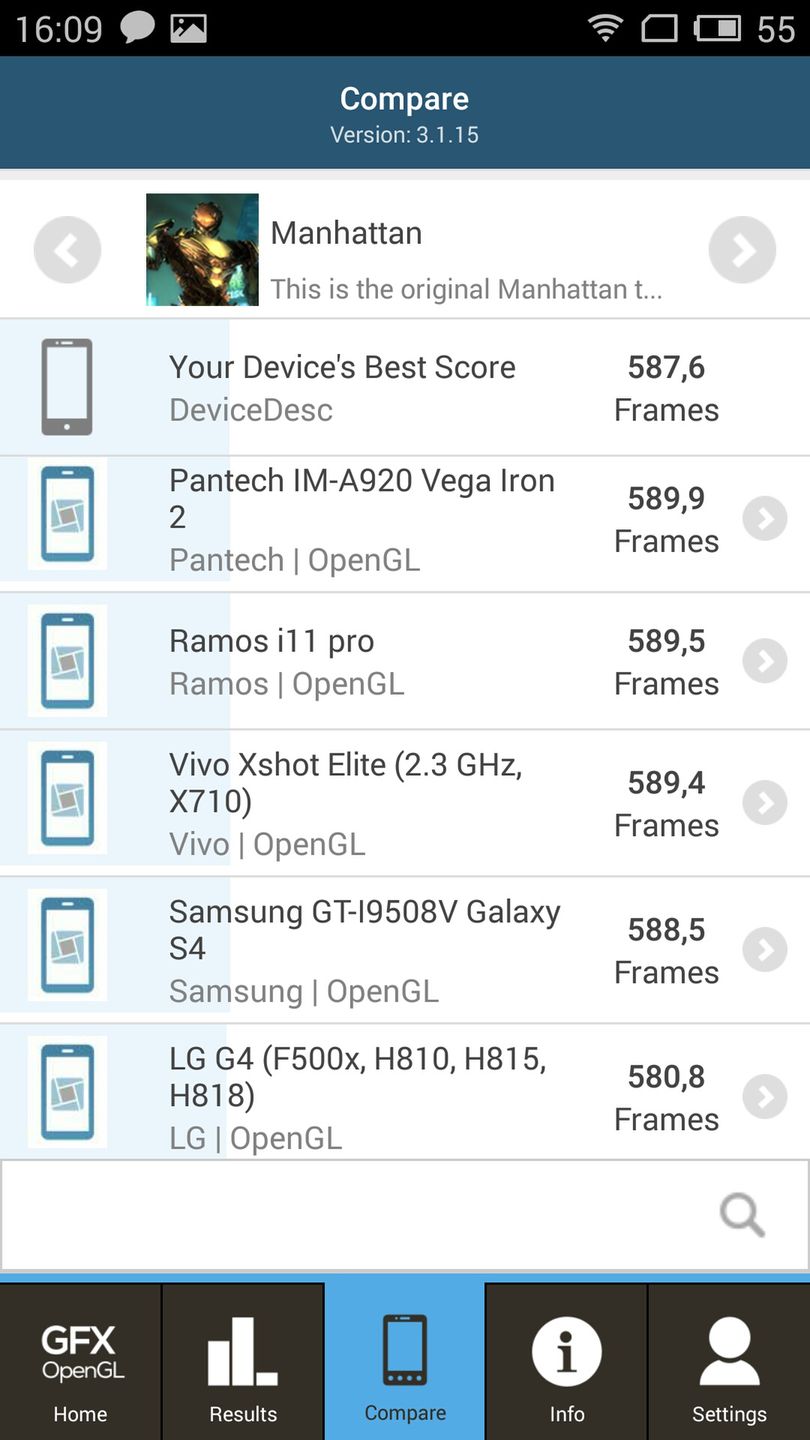Screen dimensions: 810x1440
Task: Tap the device search field
Action: (360, 1215)
